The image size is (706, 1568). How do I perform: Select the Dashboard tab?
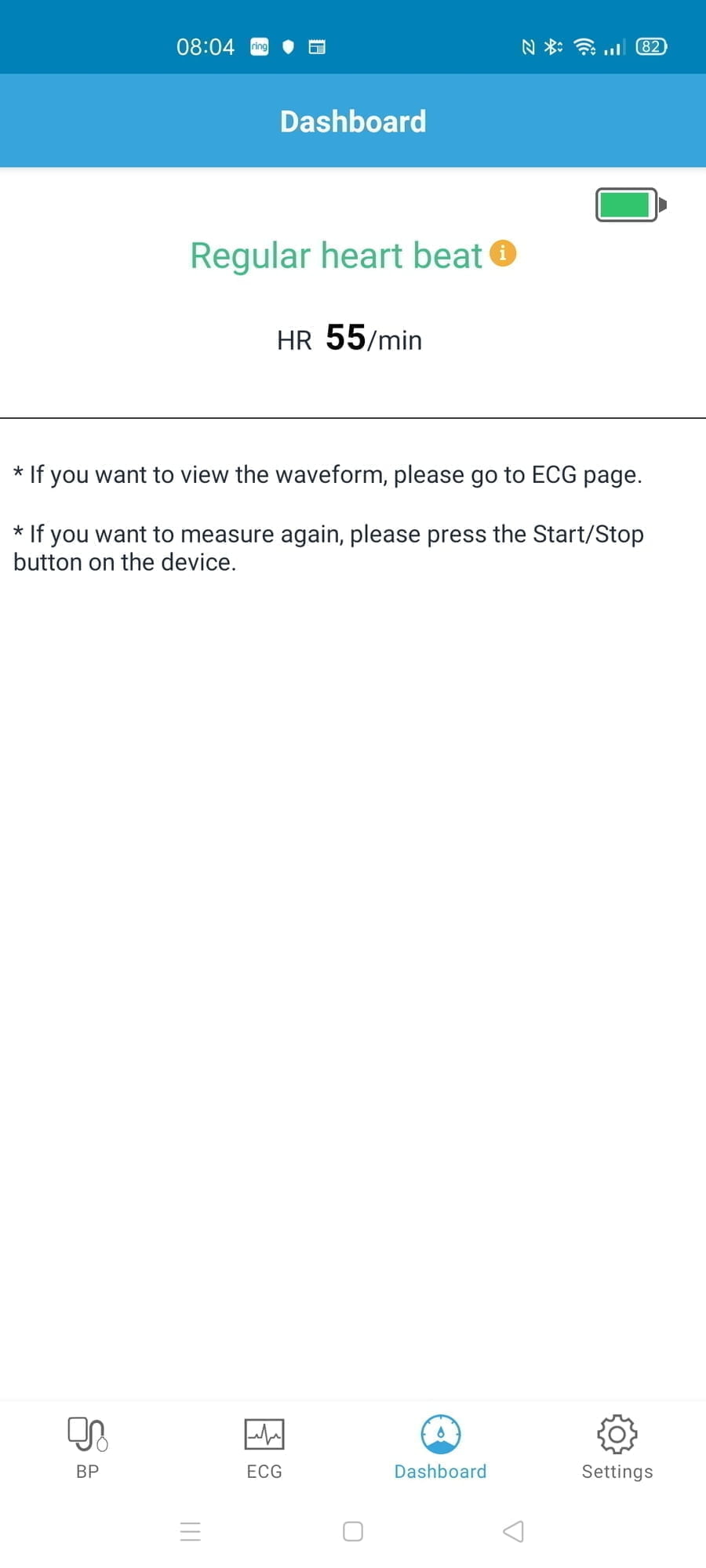click(441, 1446)
